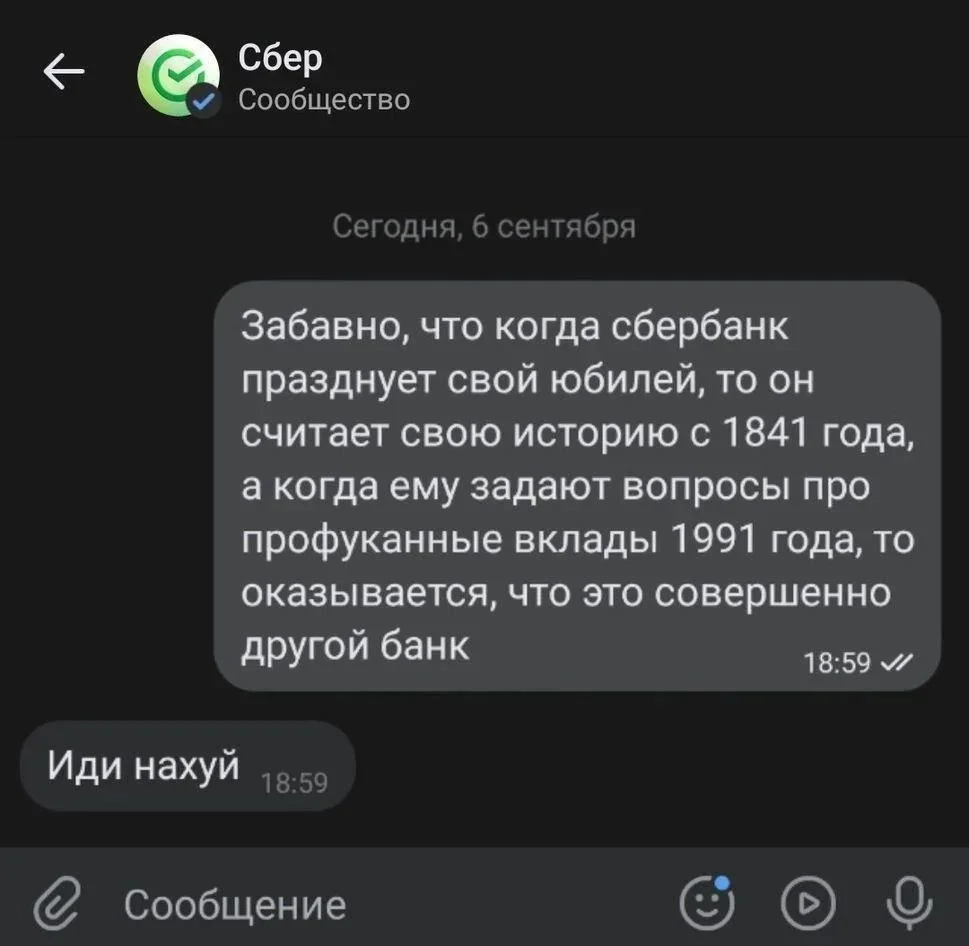
Task: Open the video message play icon
Action: tap(808, 904)
